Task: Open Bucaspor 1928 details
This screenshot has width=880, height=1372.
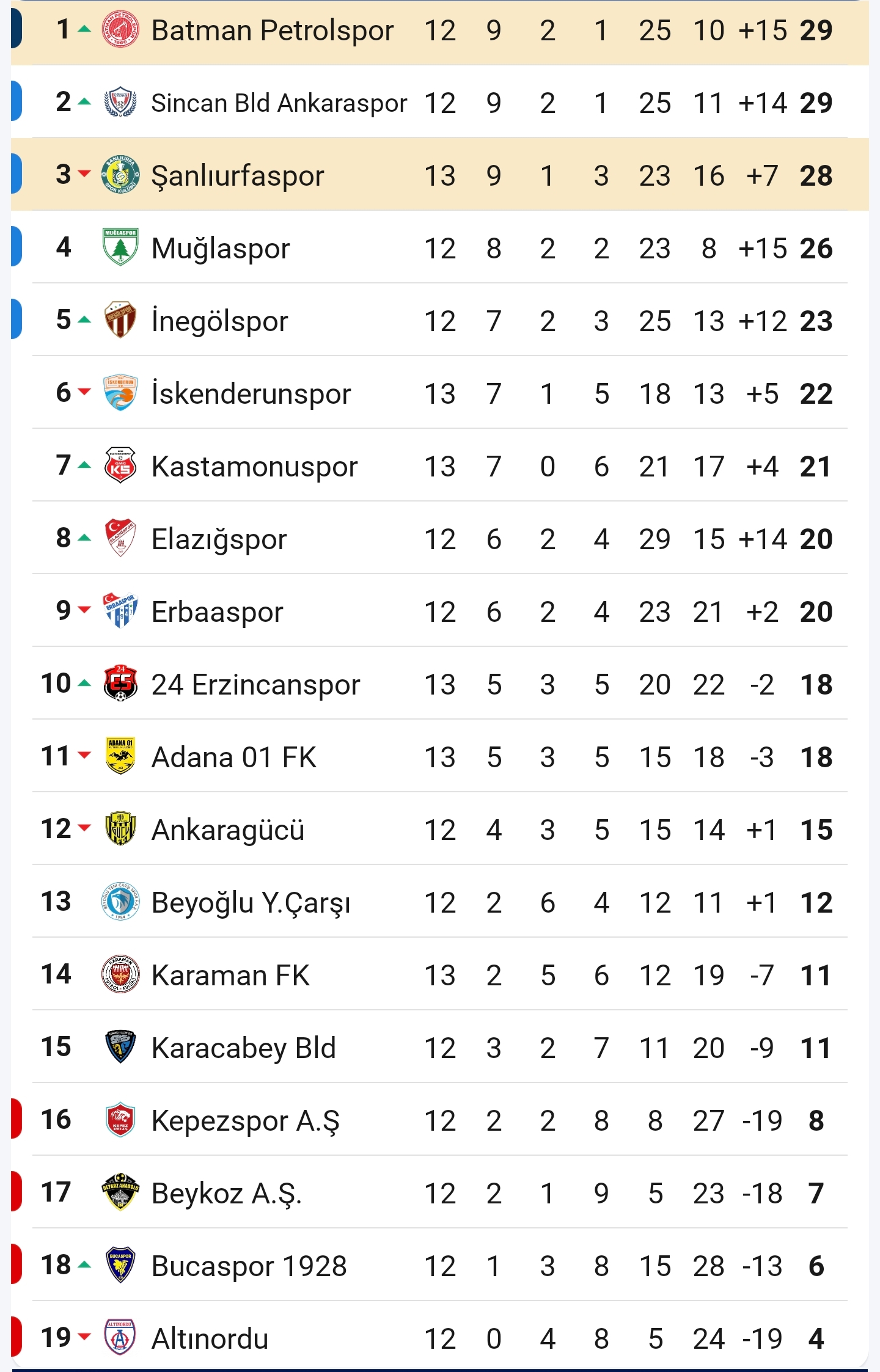Action: (x=249, y=1266)
